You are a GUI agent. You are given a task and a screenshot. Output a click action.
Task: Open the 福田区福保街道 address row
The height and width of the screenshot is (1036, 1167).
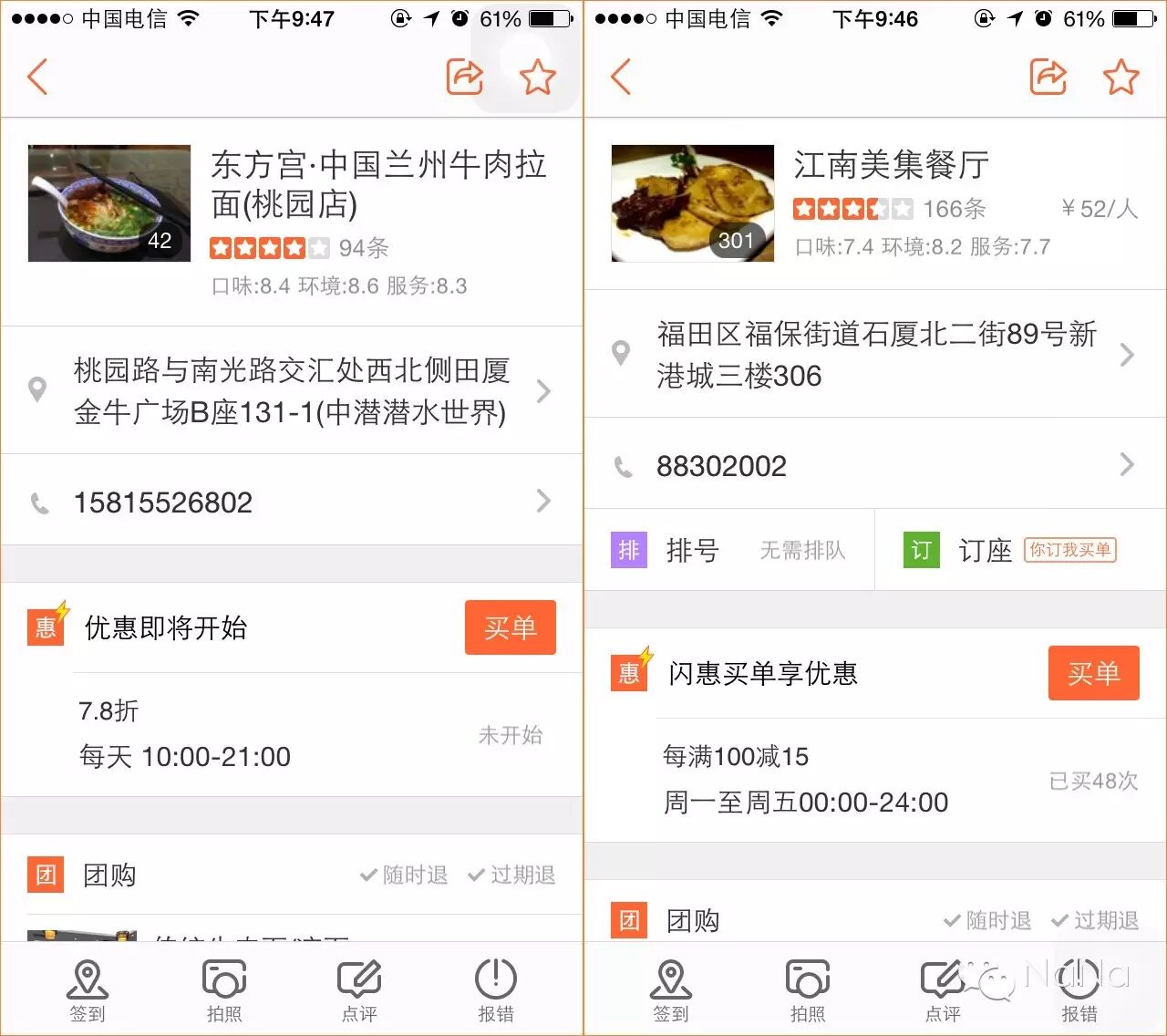(875, 354)
